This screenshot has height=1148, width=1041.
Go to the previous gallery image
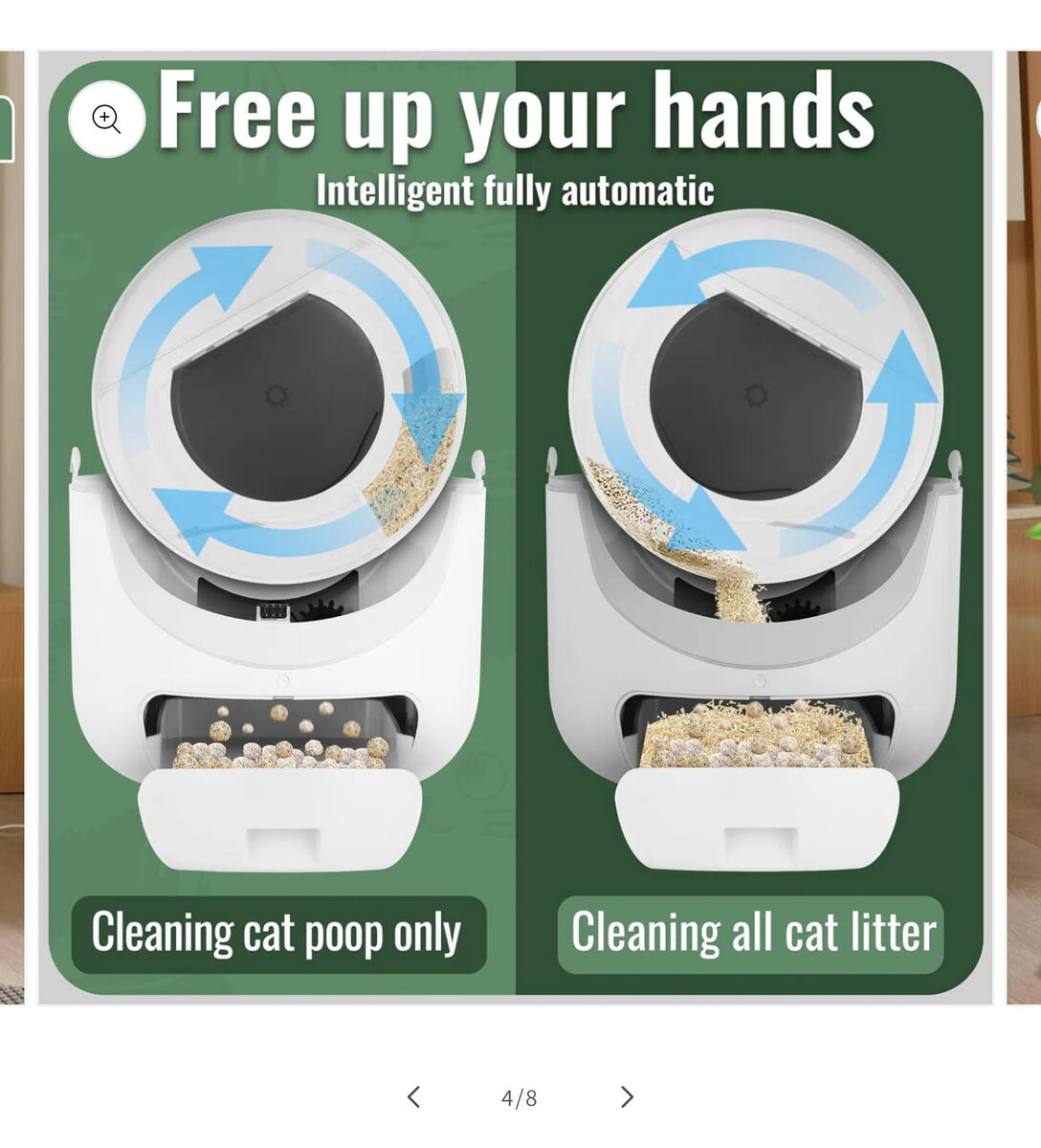[x=413, y=1097]
